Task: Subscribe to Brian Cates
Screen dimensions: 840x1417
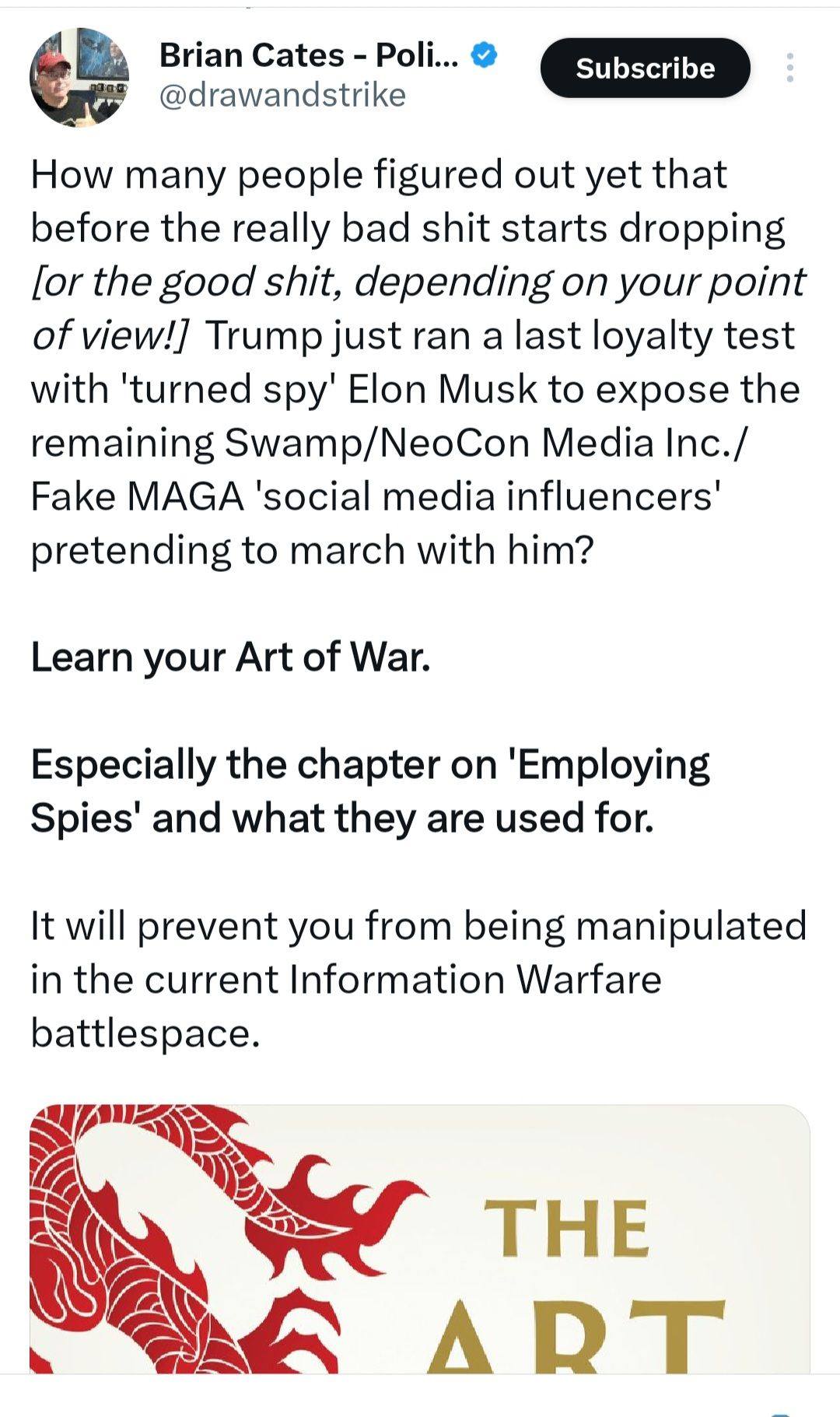Action: [x=645, y=68]
